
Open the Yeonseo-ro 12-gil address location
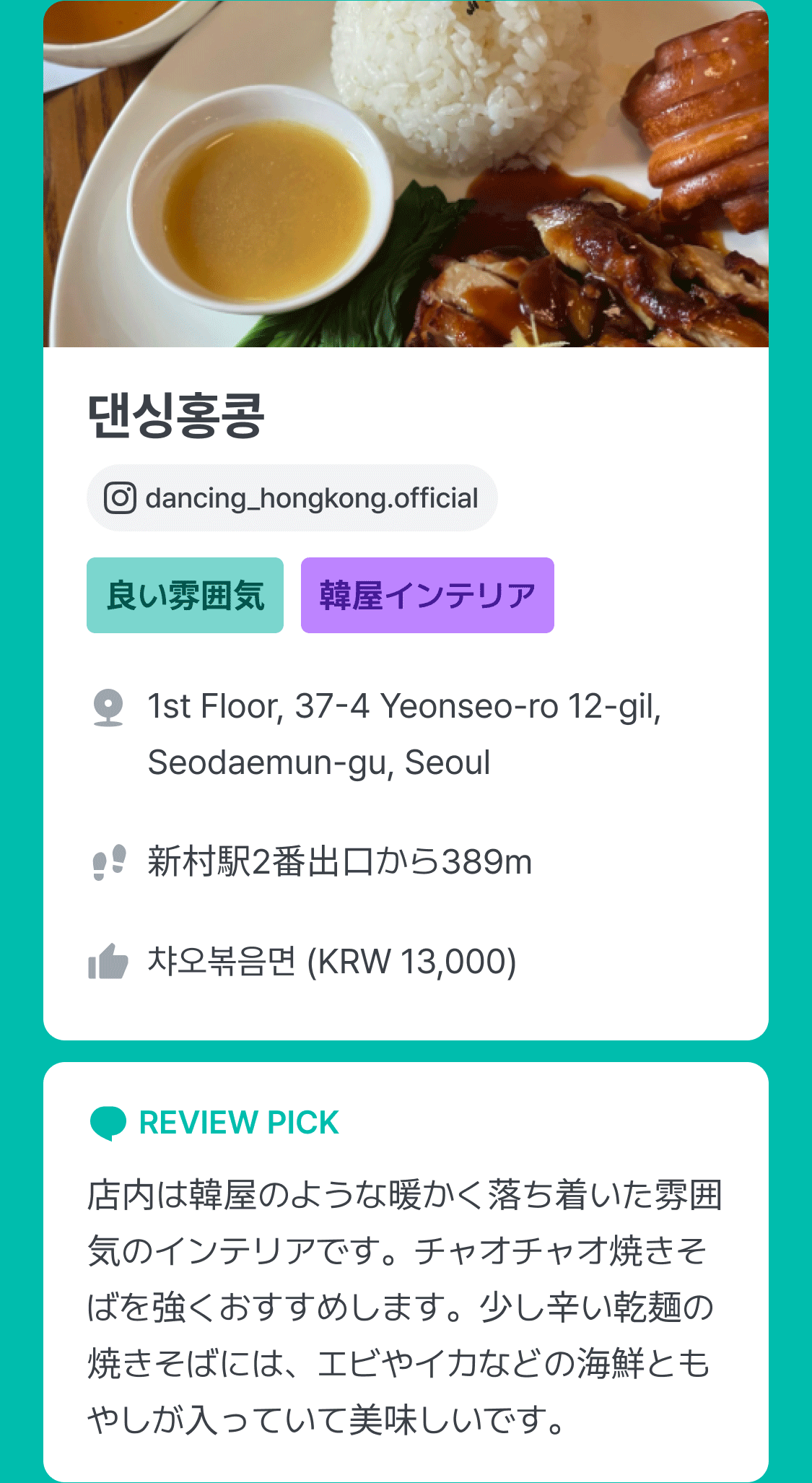403,734
